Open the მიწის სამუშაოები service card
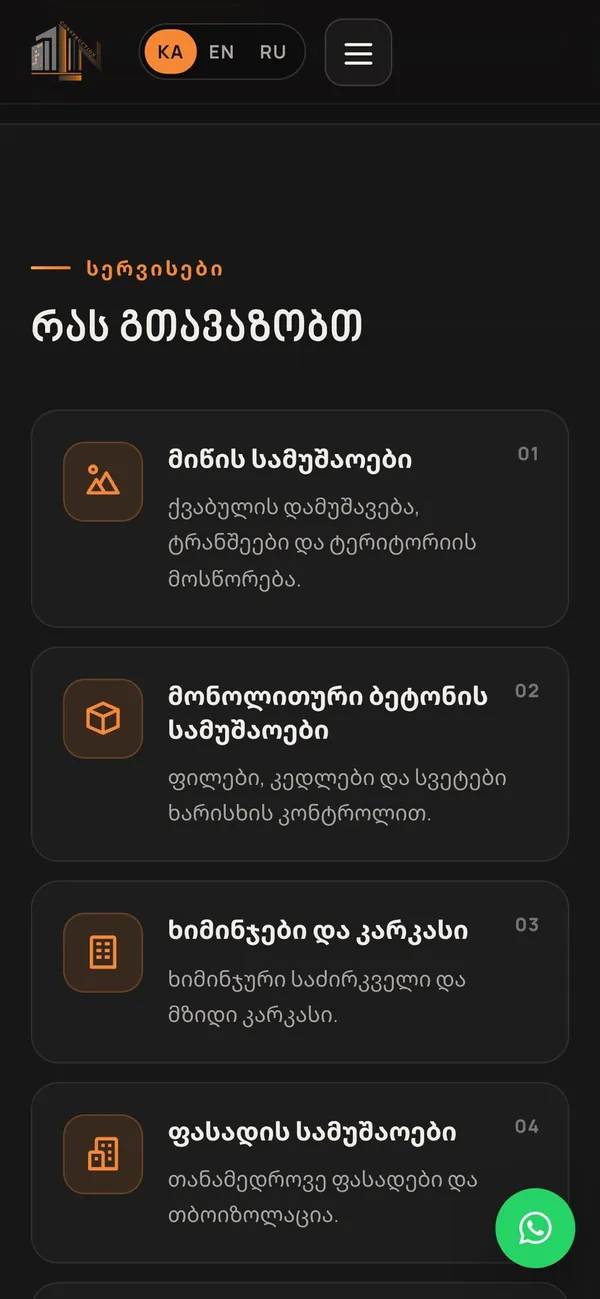 [300, 519]
